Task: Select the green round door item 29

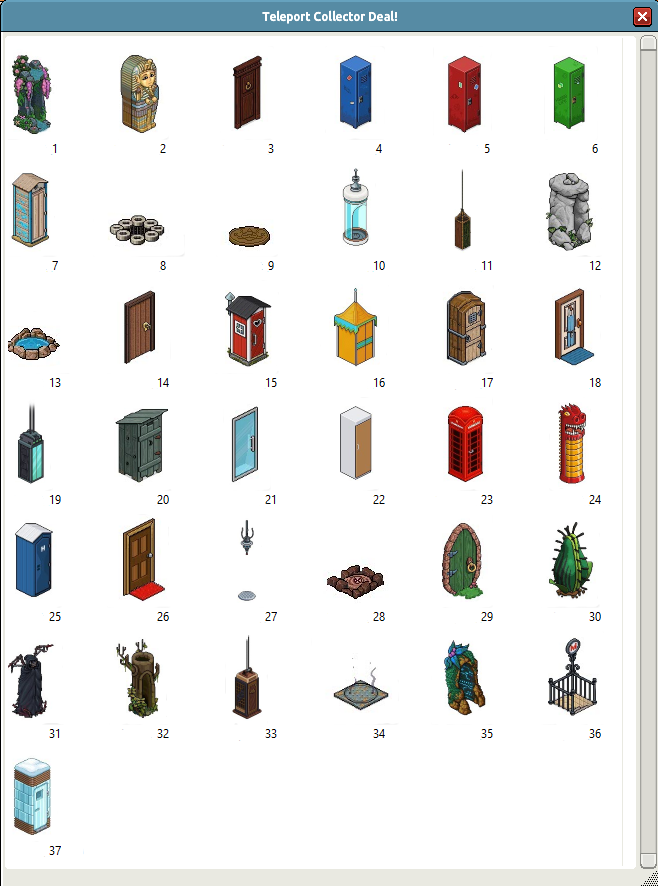Action: (x=463, y=562)
